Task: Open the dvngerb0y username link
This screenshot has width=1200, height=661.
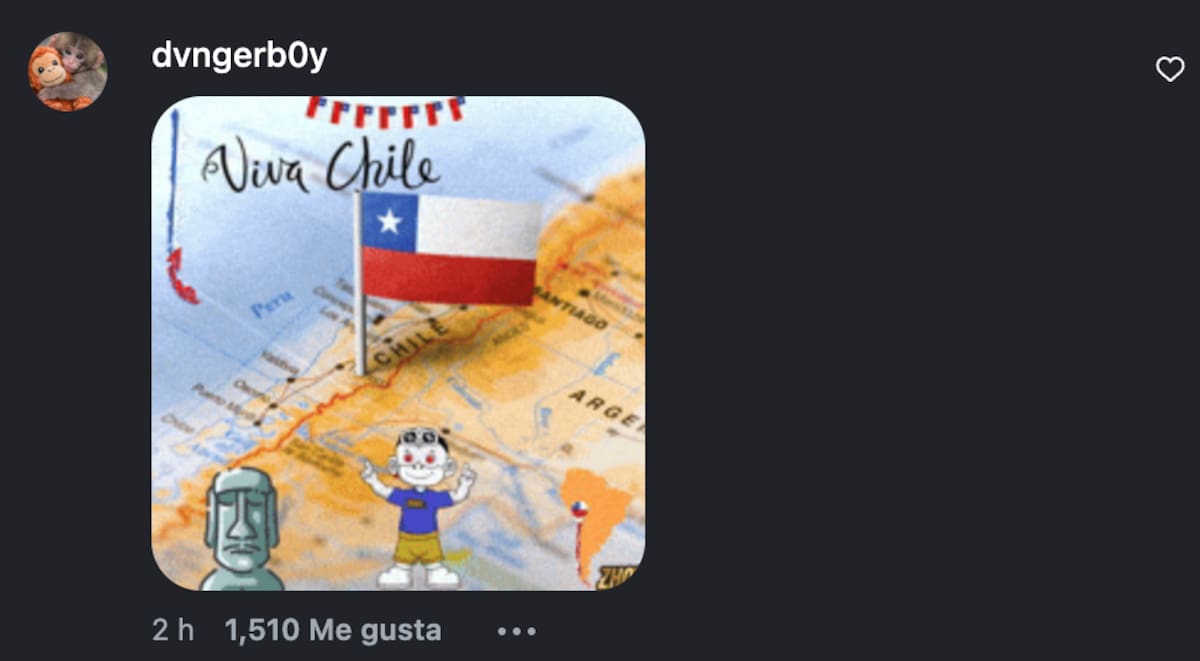Action: click(x=239, y=57)
